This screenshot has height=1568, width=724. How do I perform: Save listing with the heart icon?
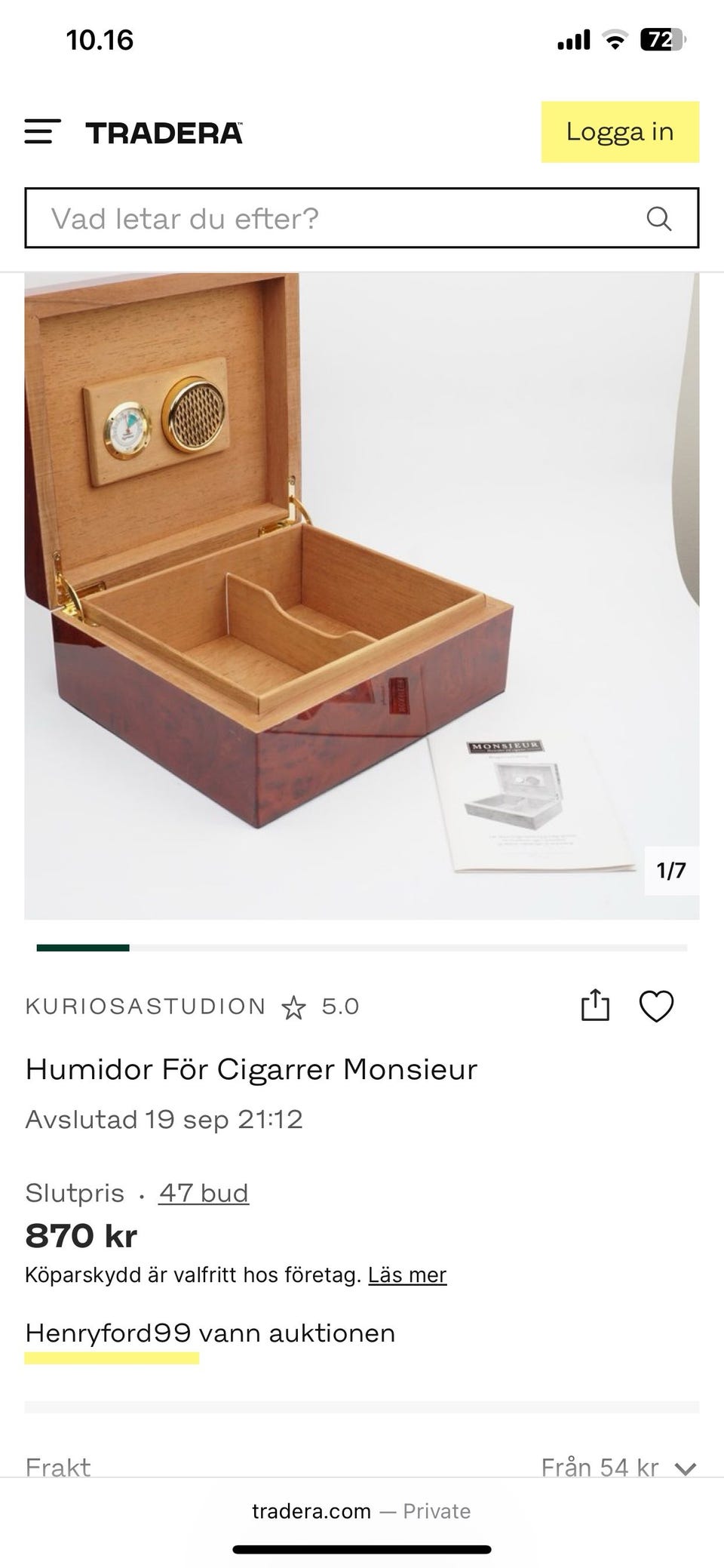tap(656, 1006)
